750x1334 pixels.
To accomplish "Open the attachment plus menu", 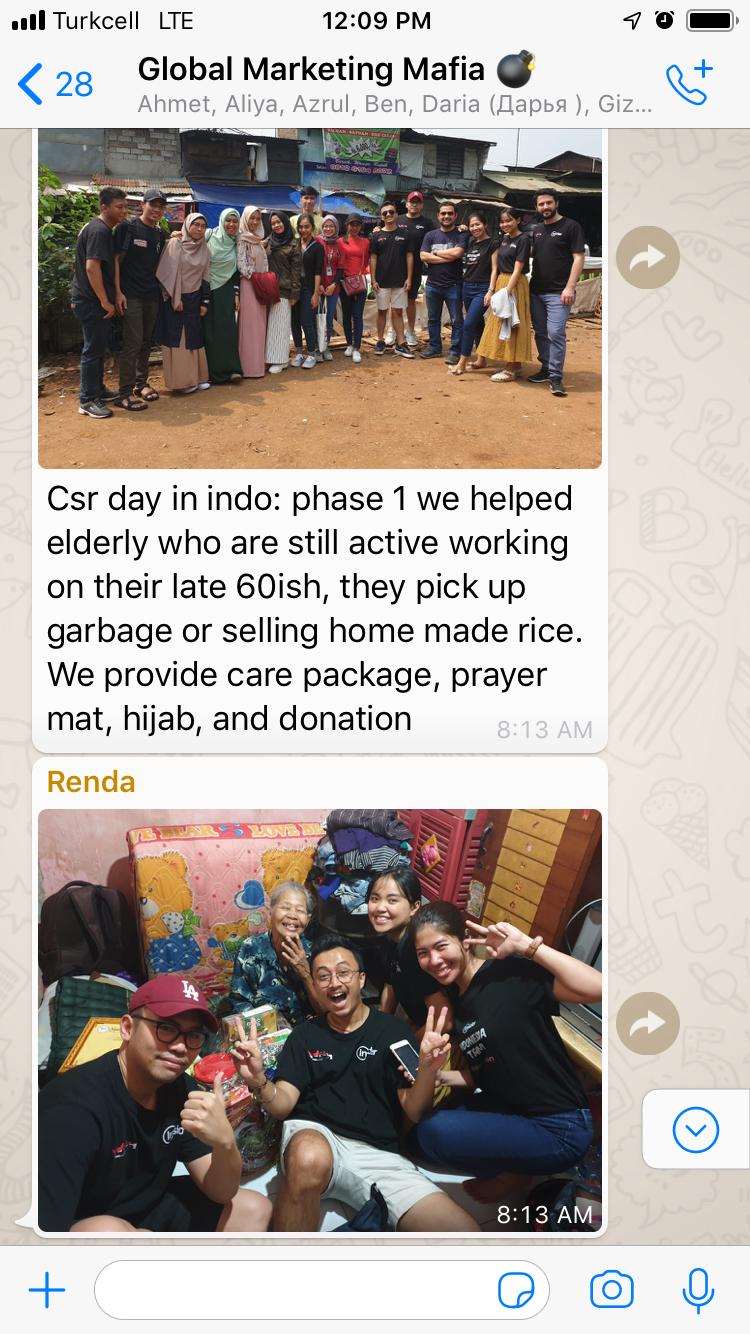I will 47,1290.
